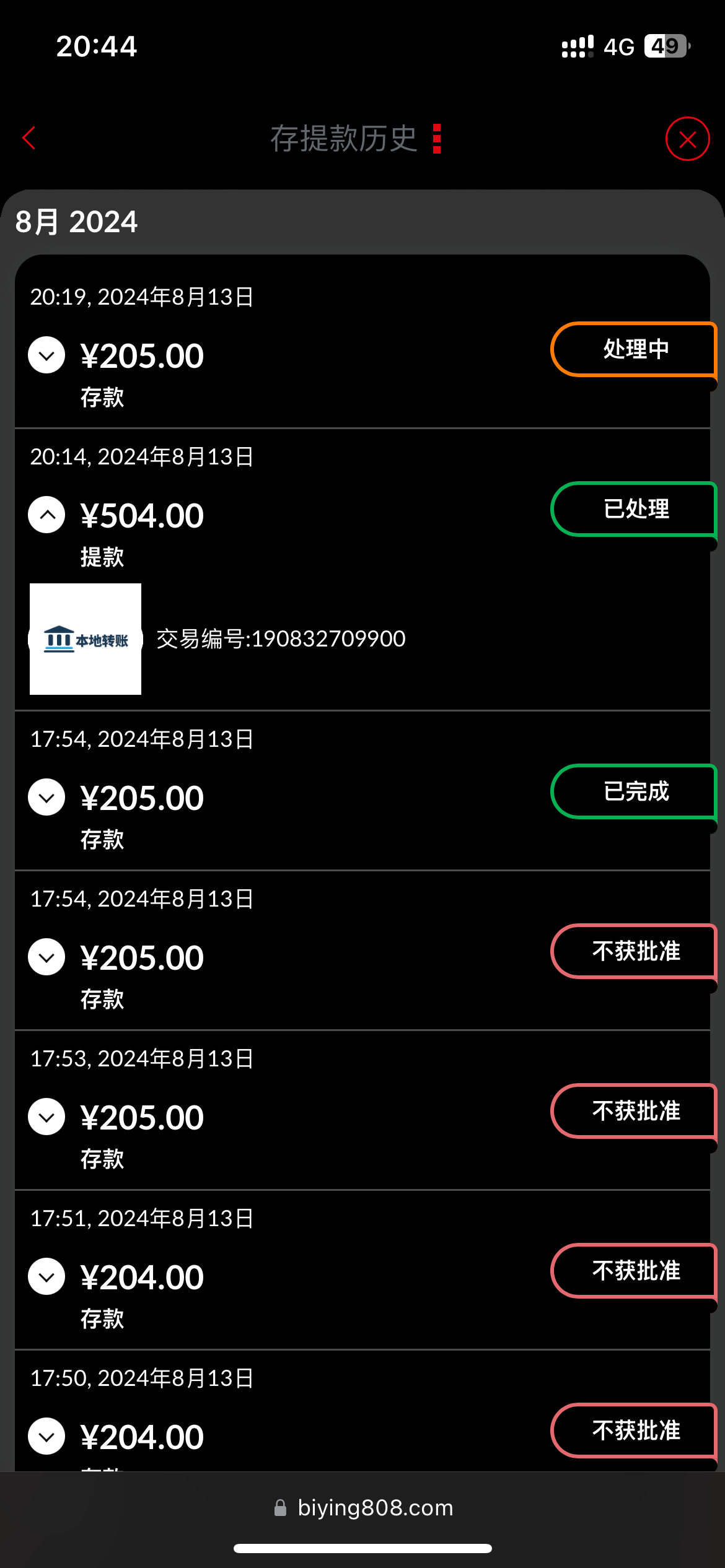Tap the biying808.com address bar
This screenshot has height=1568, width=725.
click(363, 1507)
